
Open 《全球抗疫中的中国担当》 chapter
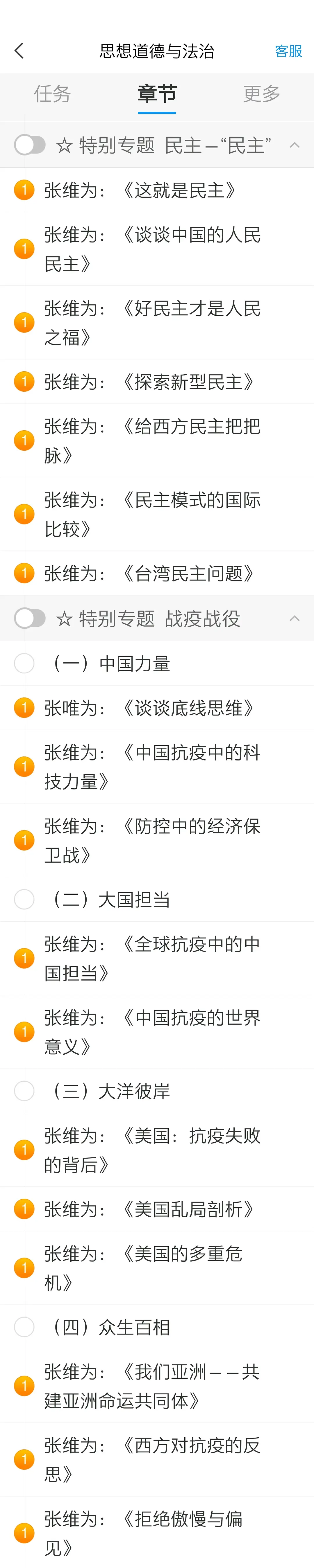[152, 958]
